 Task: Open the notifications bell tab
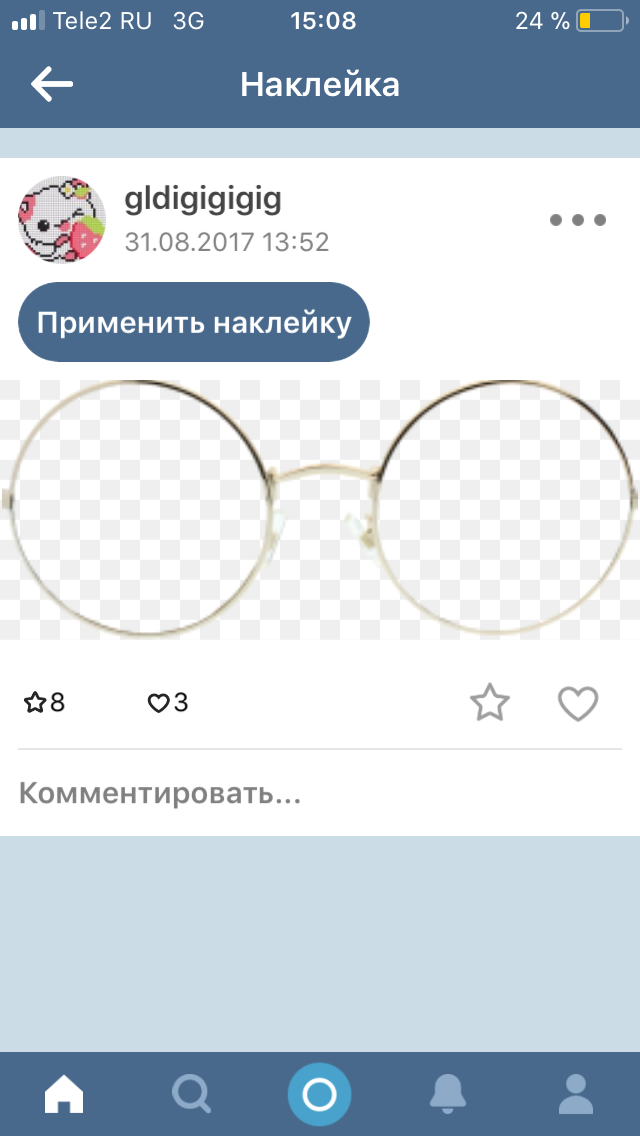tap(447, 1094)
